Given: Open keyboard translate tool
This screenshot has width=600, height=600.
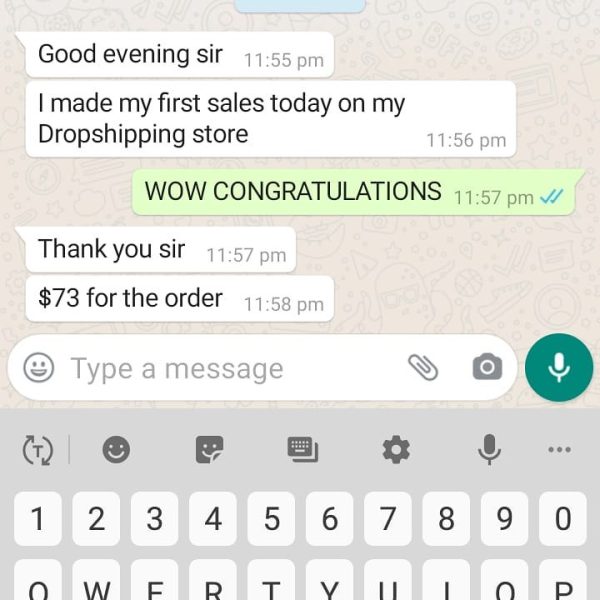Looking at the screenshot, I should 37,450.
